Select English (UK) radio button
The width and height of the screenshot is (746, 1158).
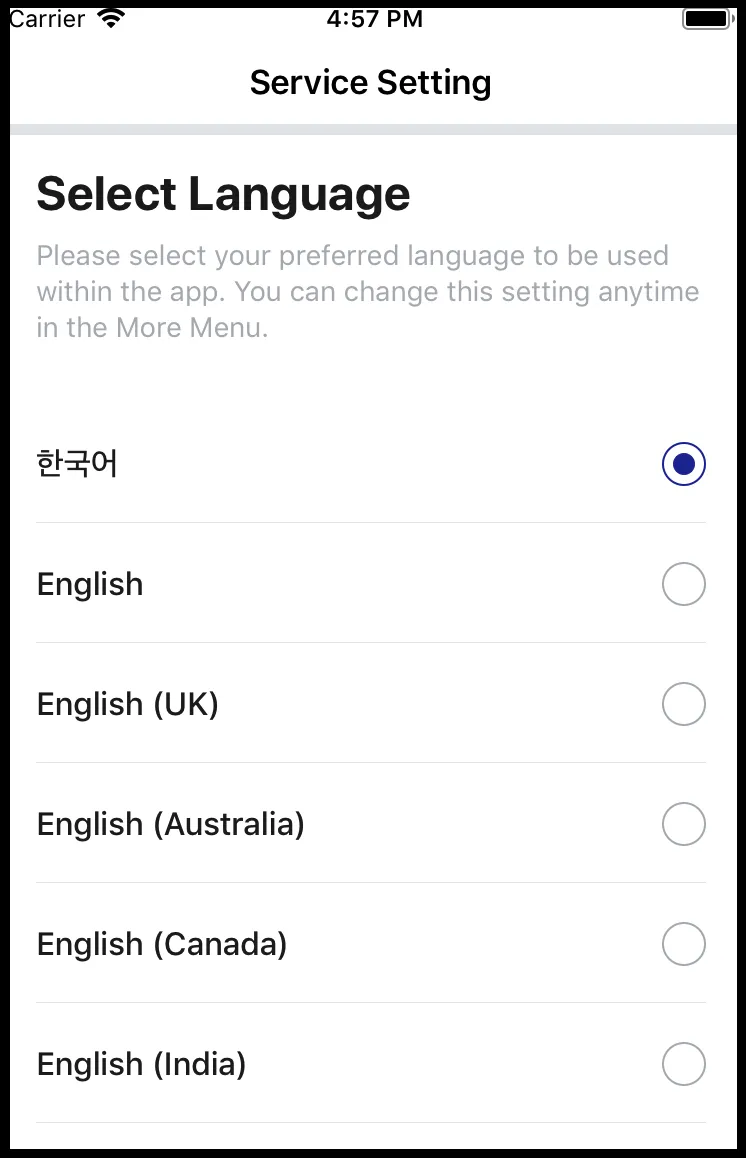683,704
